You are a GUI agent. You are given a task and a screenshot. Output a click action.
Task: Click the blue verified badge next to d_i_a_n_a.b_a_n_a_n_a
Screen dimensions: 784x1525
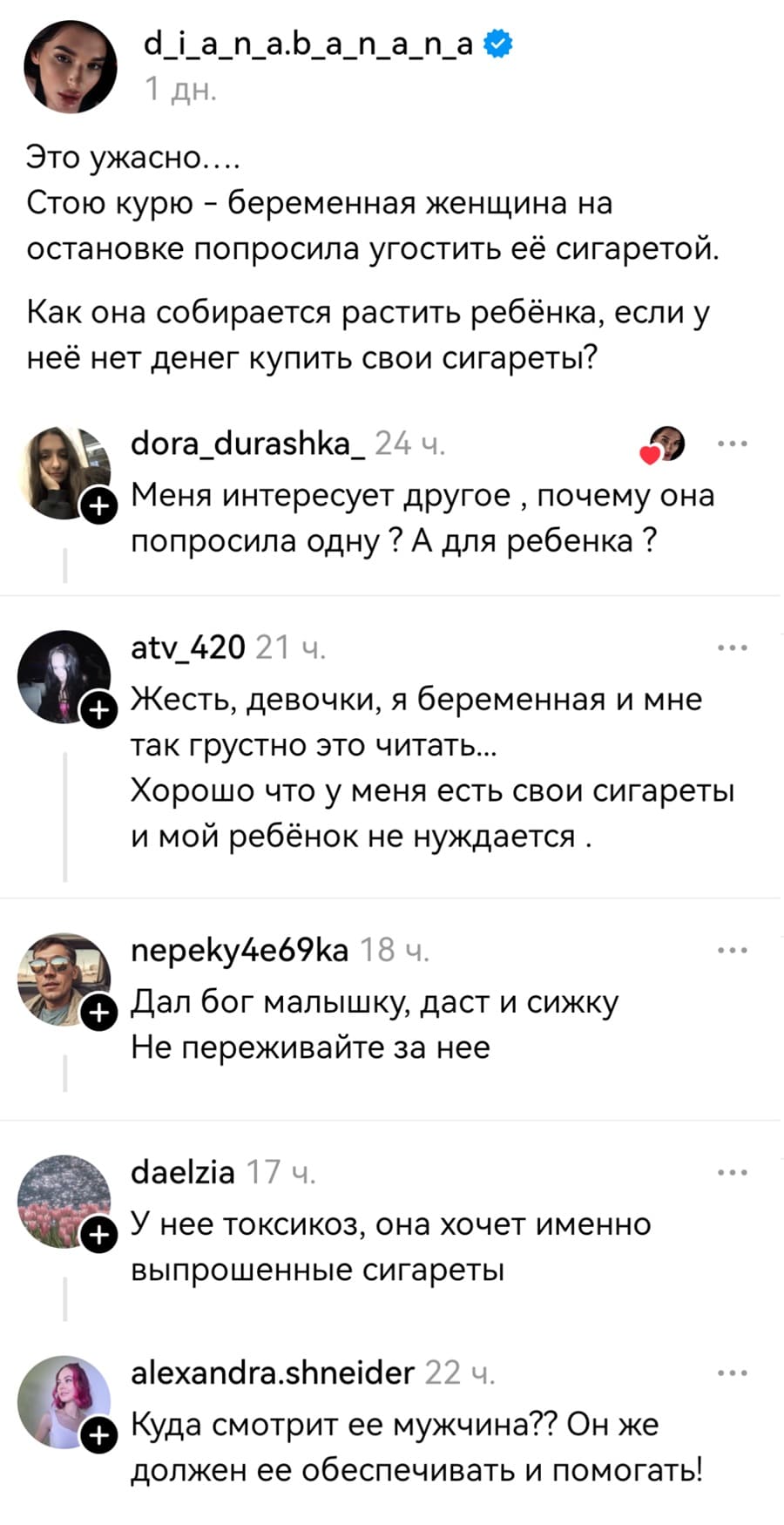click(496, 40)
